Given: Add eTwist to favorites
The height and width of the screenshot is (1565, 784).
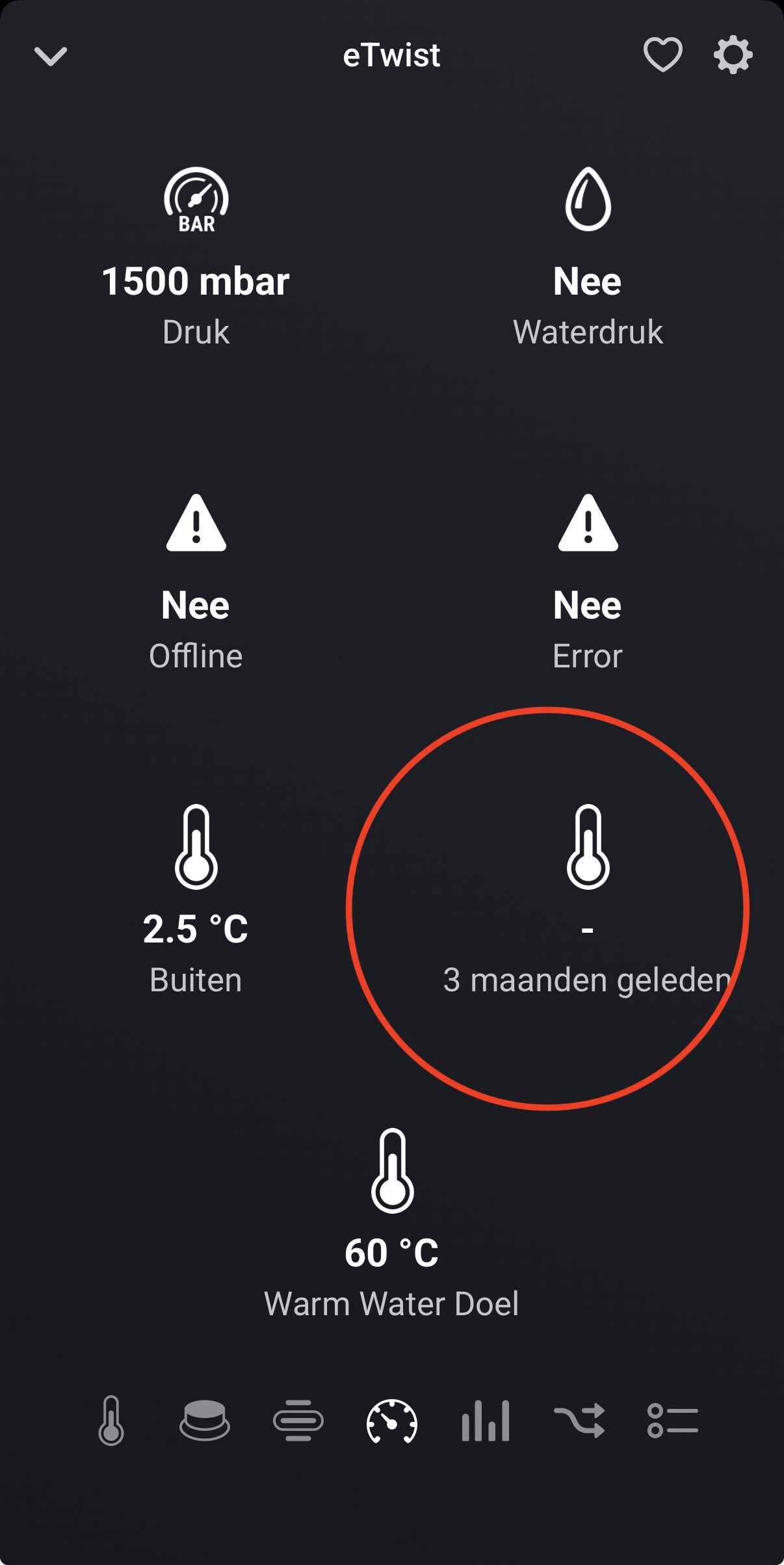Looking at the screenshot, I should click(x=662, y=55).
